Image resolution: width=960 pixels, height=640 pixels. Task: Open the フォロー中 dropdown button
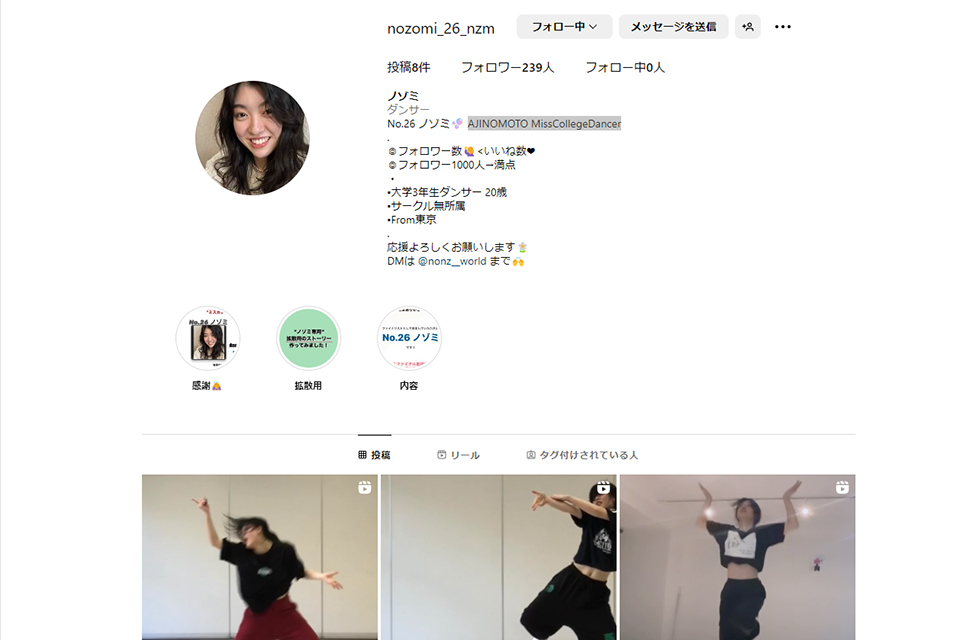(564, 27)
